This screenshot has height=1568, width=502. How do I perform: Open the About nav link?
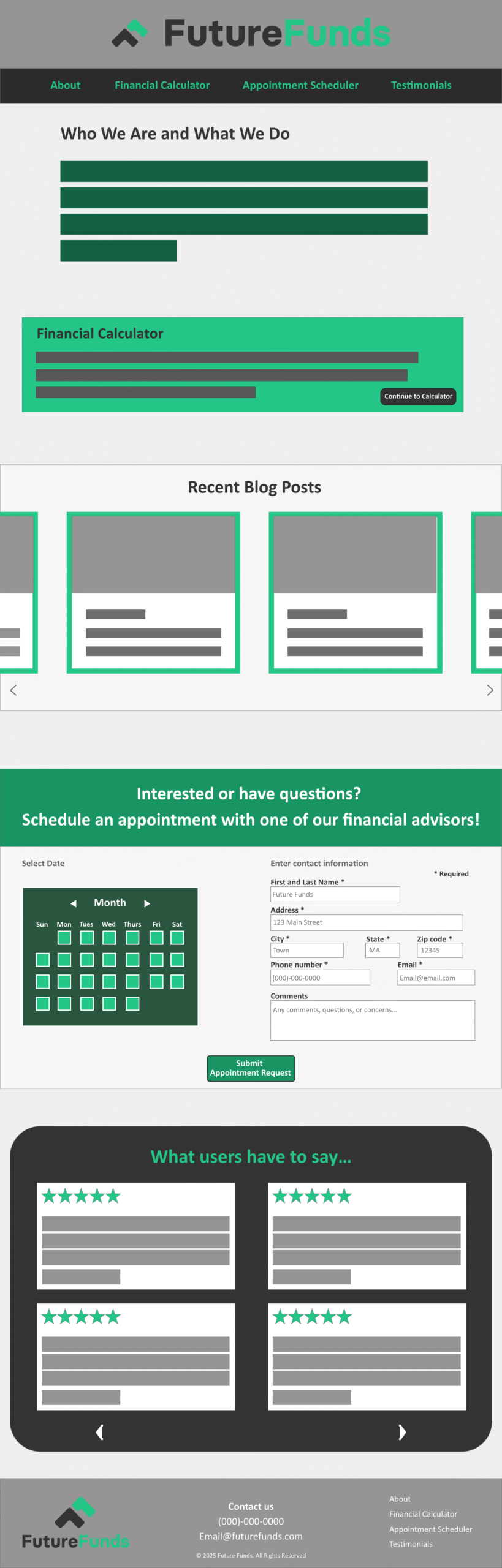tap(65, 85)
